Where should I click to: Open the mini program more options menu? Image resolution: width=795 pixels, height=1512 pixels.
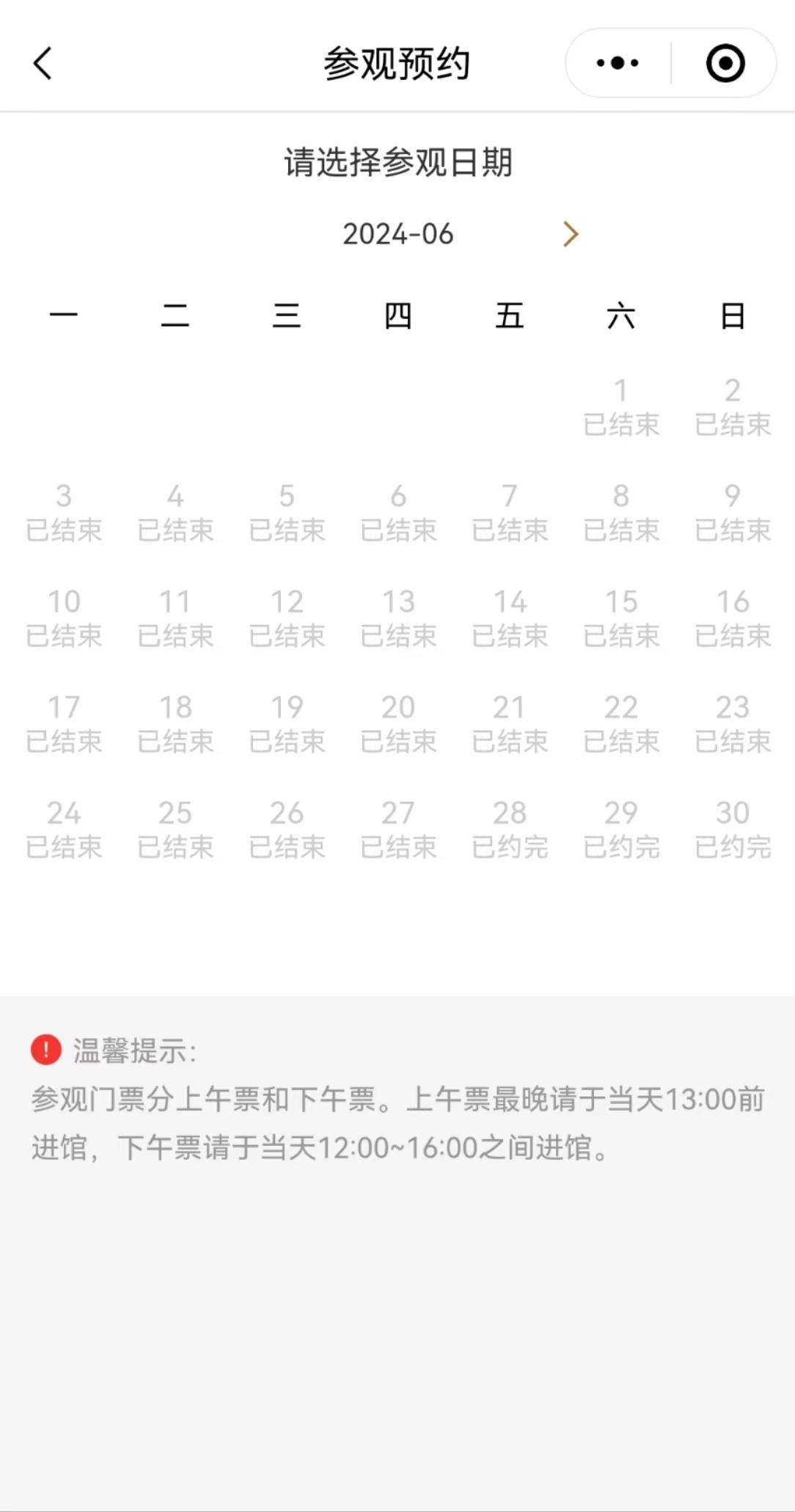point(618,63)
